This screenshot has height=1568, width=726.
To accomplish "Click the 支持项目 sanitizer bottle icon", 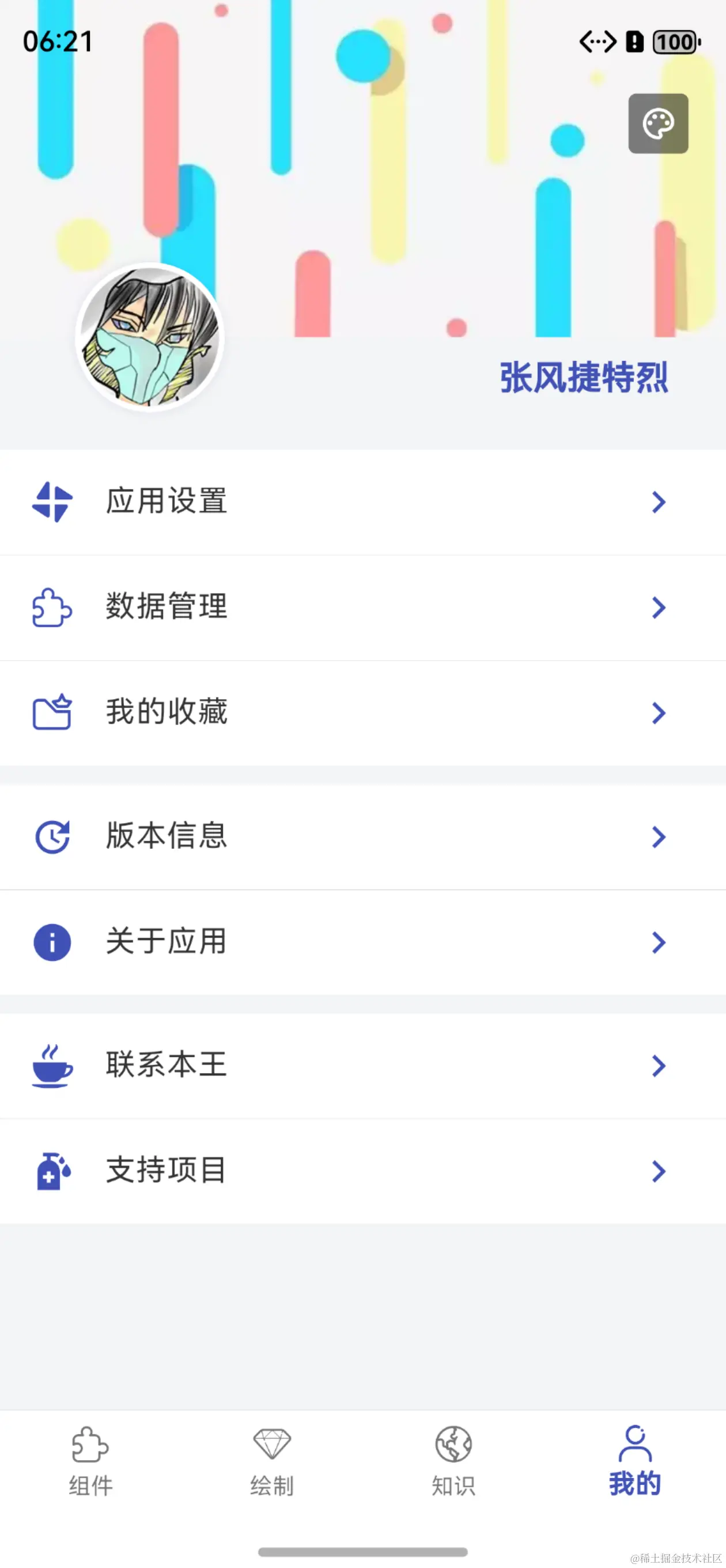I will pyautogui.click(x=52, y=1171).
